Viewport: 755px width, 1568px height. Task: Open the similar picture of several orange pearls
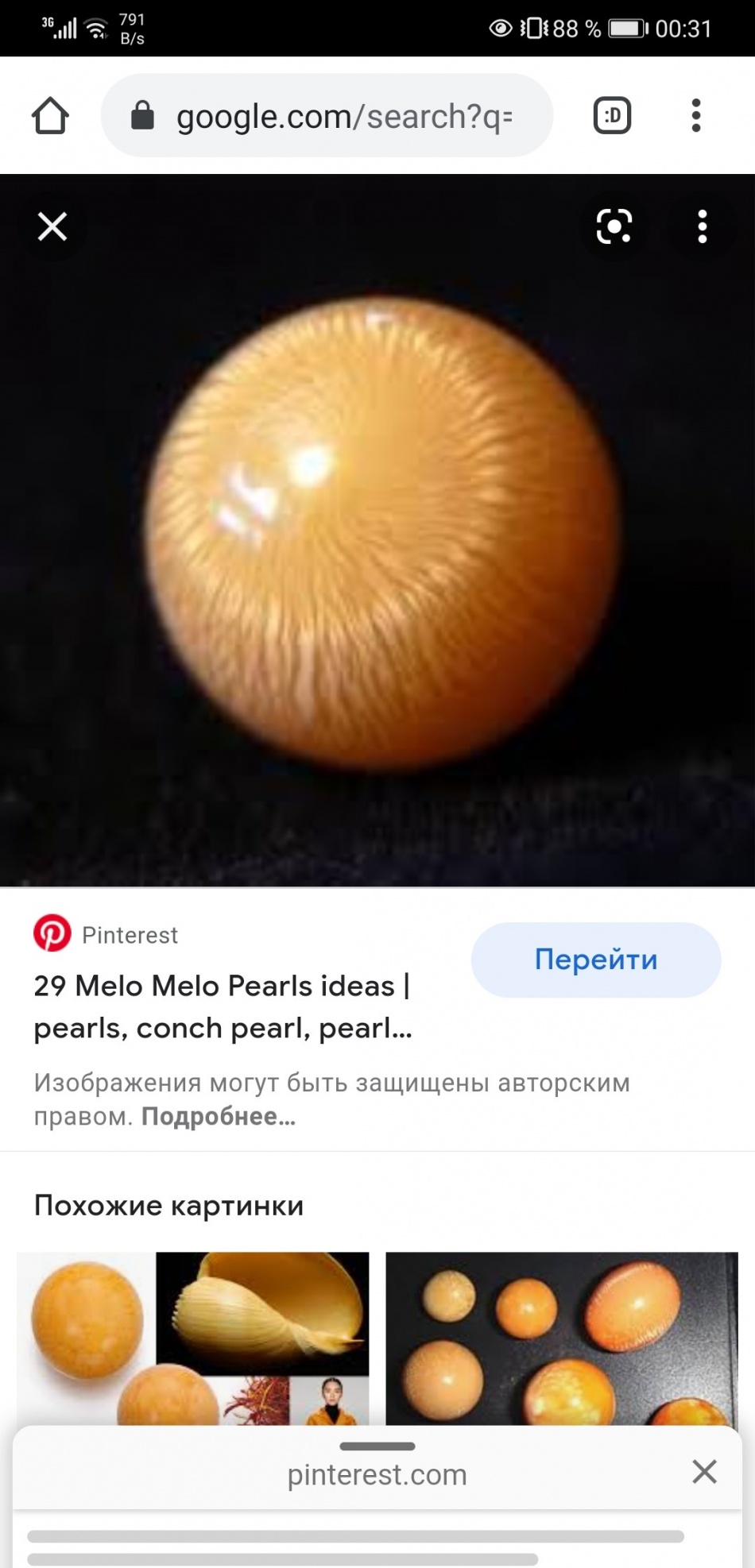[x=562, y=1338]
